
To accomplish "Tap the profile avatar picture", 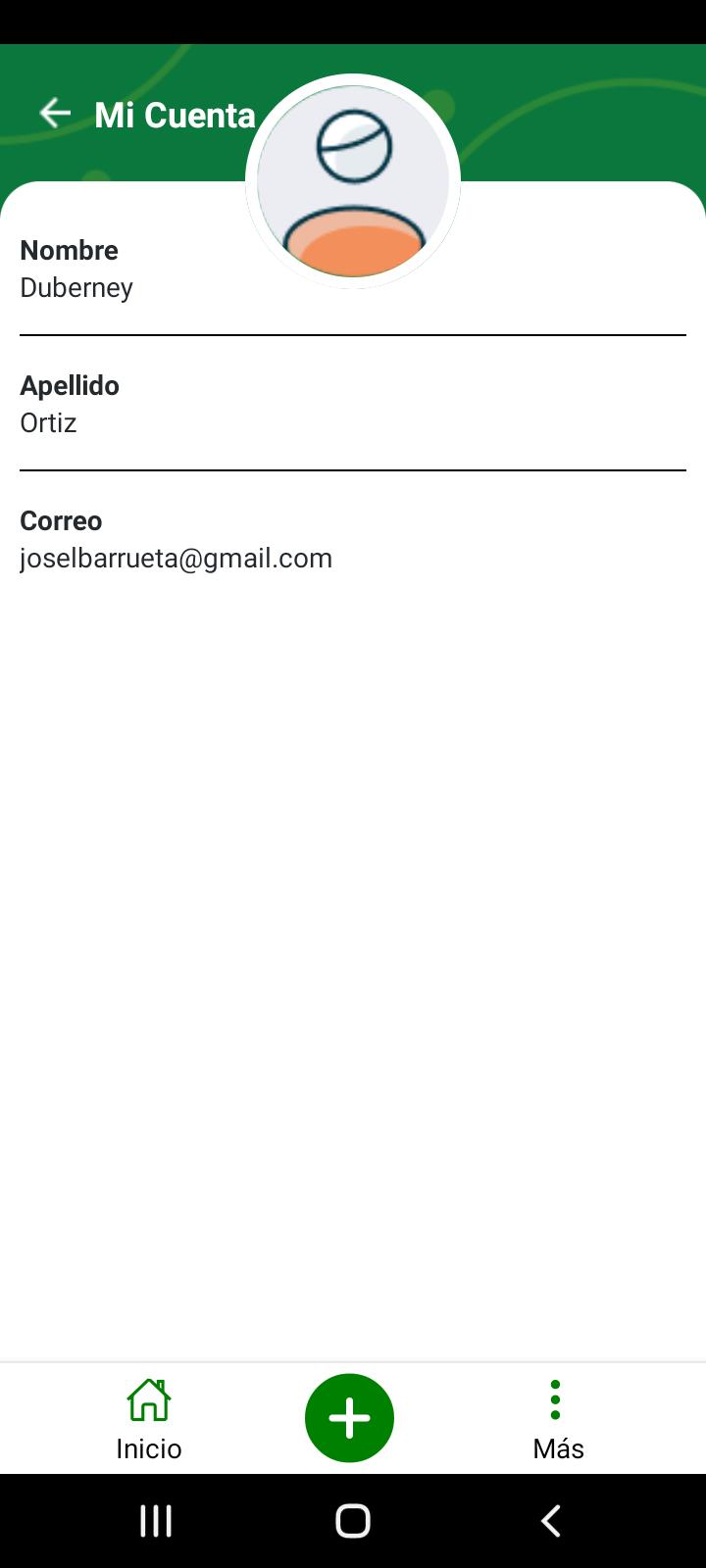I will click(353, 181).
